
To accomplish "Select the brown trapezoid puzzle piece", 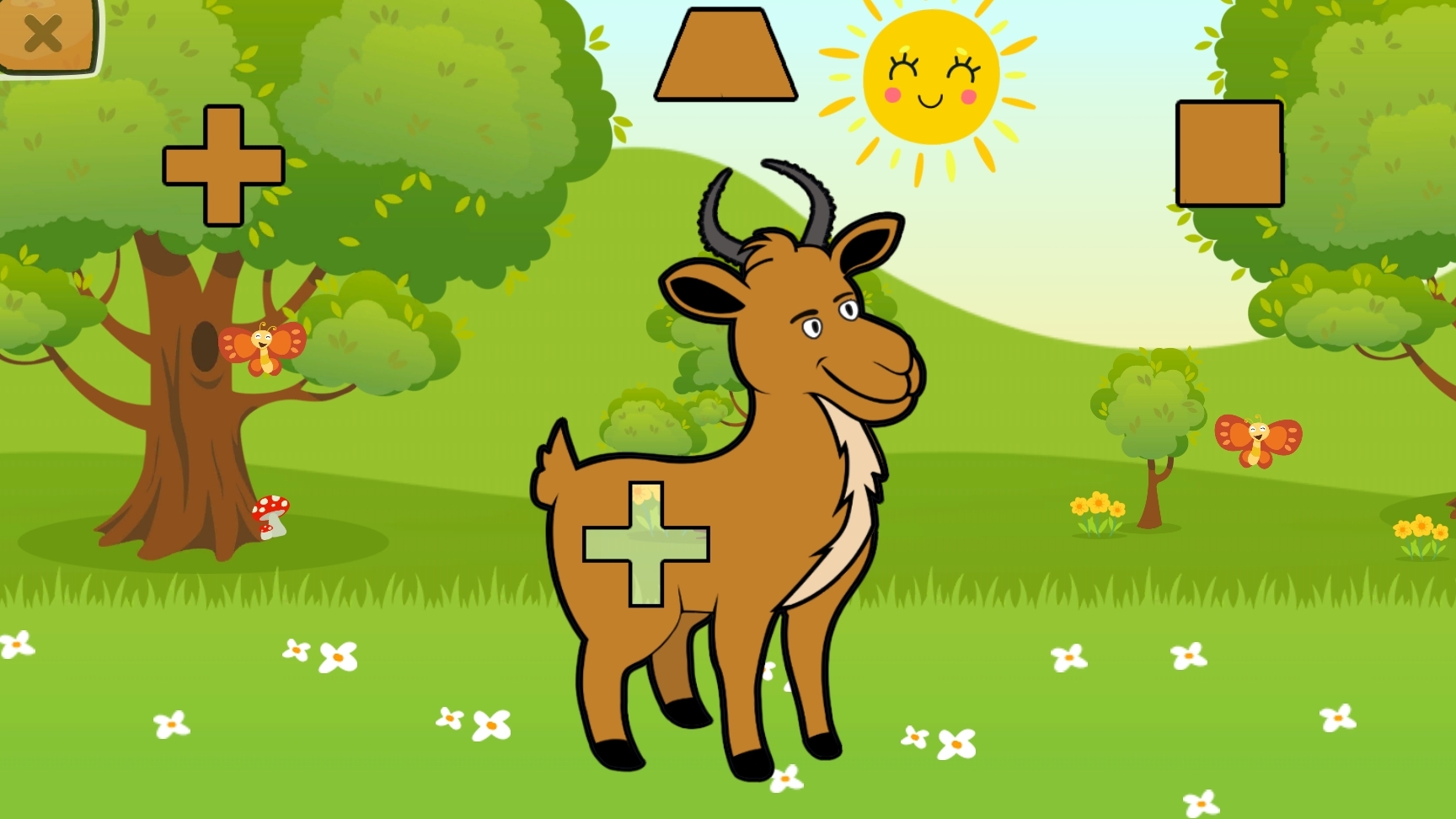I will [x=725, y=59].
